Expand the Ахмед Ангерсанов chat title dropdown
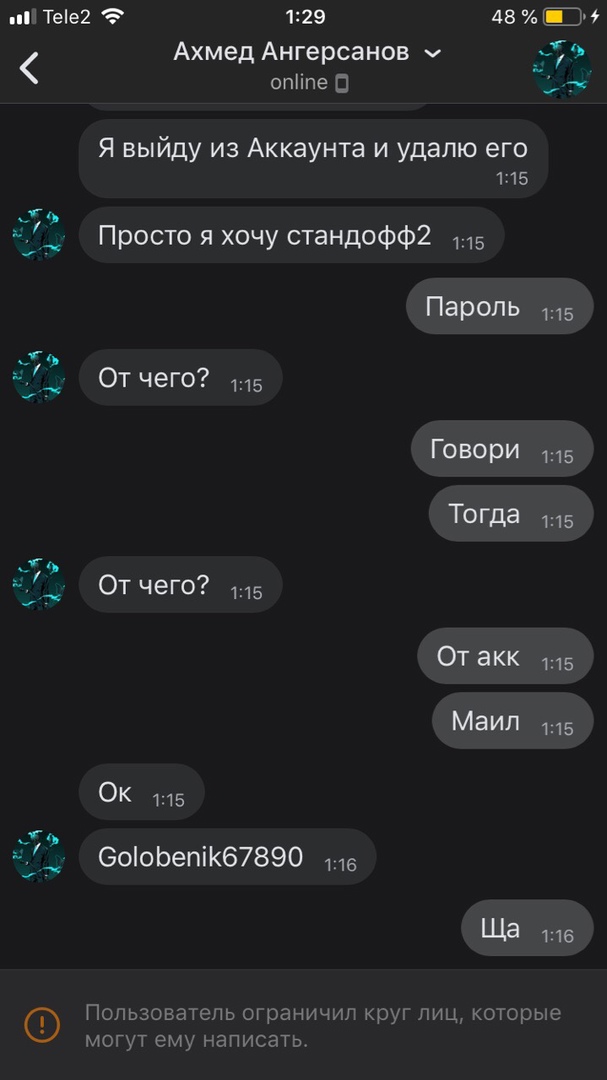 coord(432,53)
